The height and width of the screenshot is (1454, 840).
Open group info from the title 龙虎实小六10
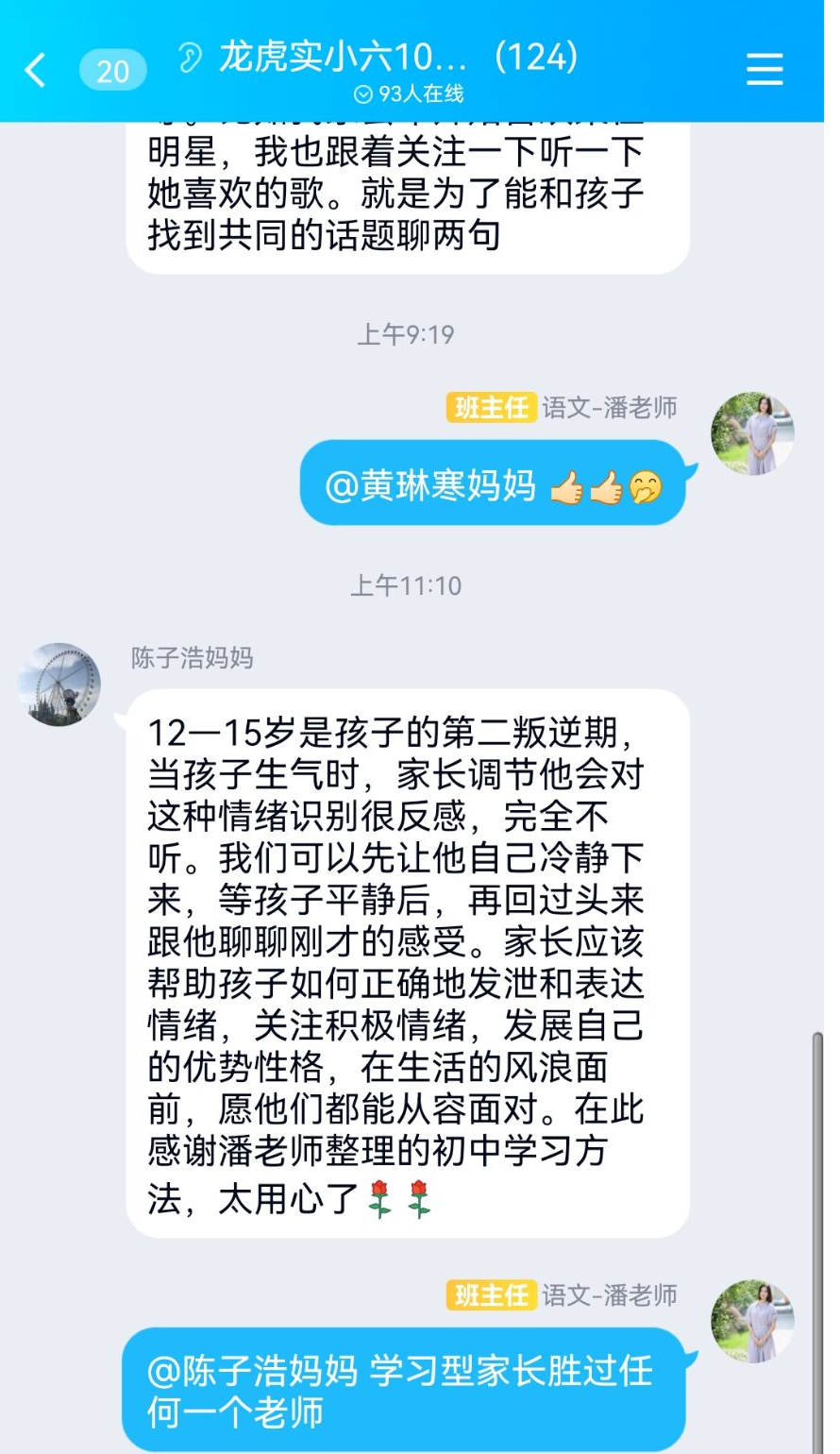(396, 59)
